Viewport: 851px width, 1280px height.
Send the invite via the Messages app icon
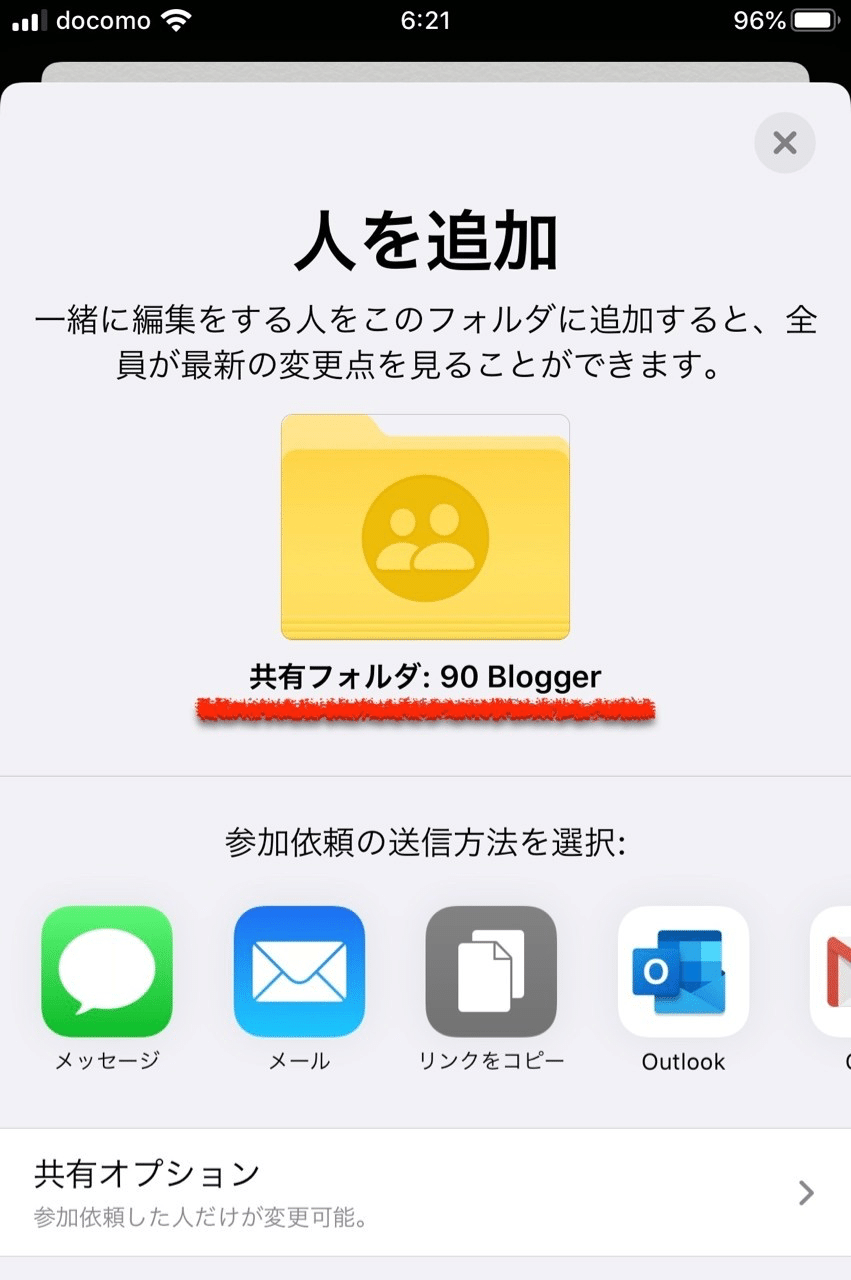pos(105,970)
